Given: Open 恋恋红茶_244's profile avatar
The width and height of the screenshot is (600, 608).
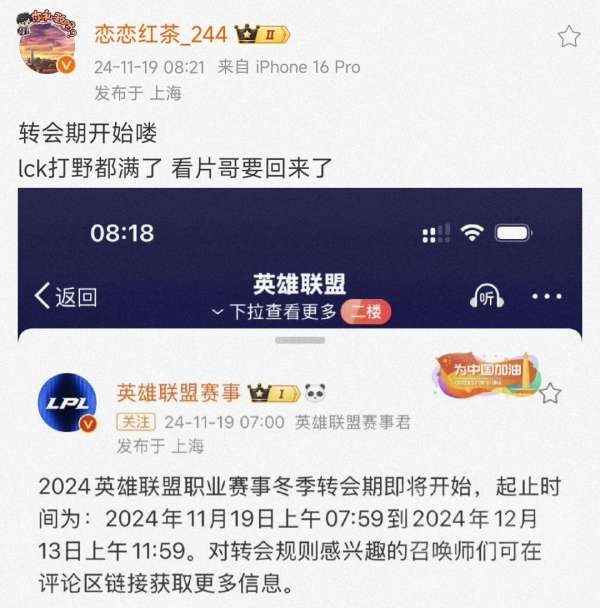Looking at the screenshot, I should click(x=46, y=47).
